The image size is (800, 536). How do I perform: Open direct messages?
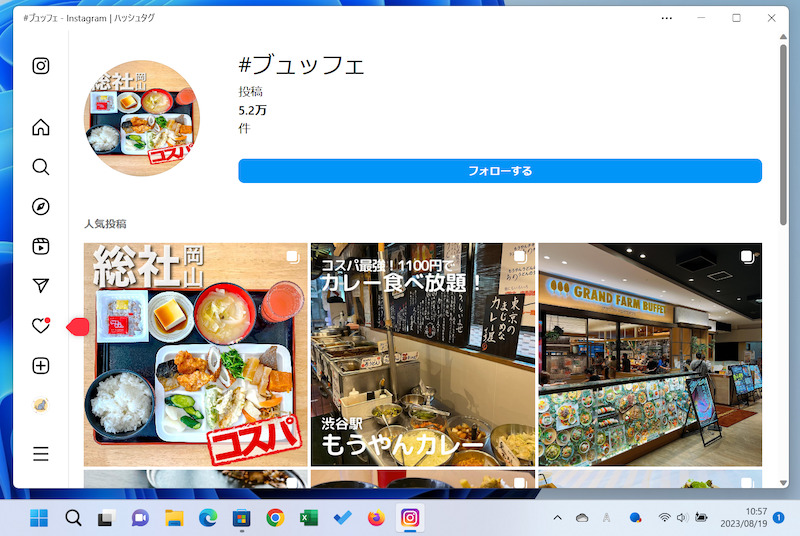coord(41,286)
